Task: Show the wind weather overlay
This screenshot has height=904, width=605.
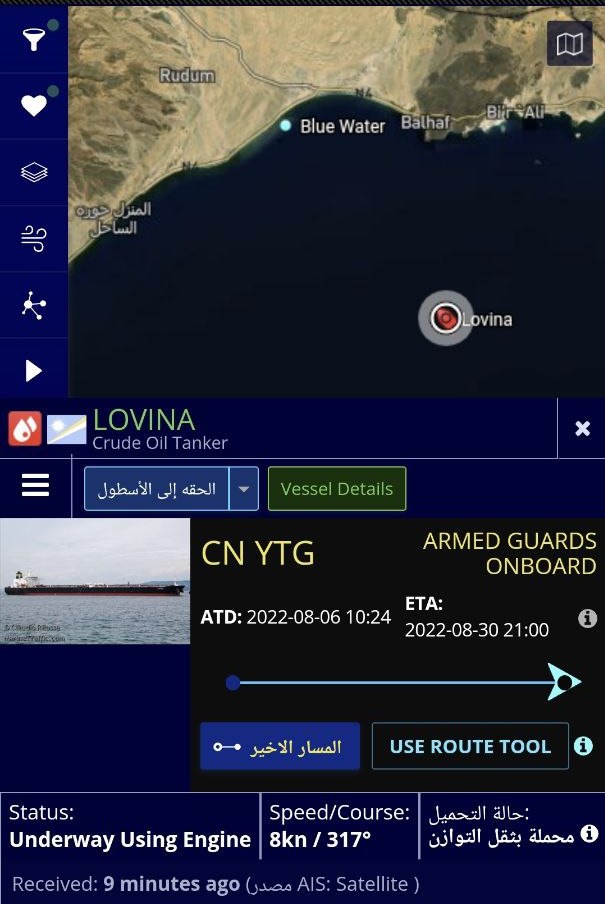Action: (x=34, y=238)
